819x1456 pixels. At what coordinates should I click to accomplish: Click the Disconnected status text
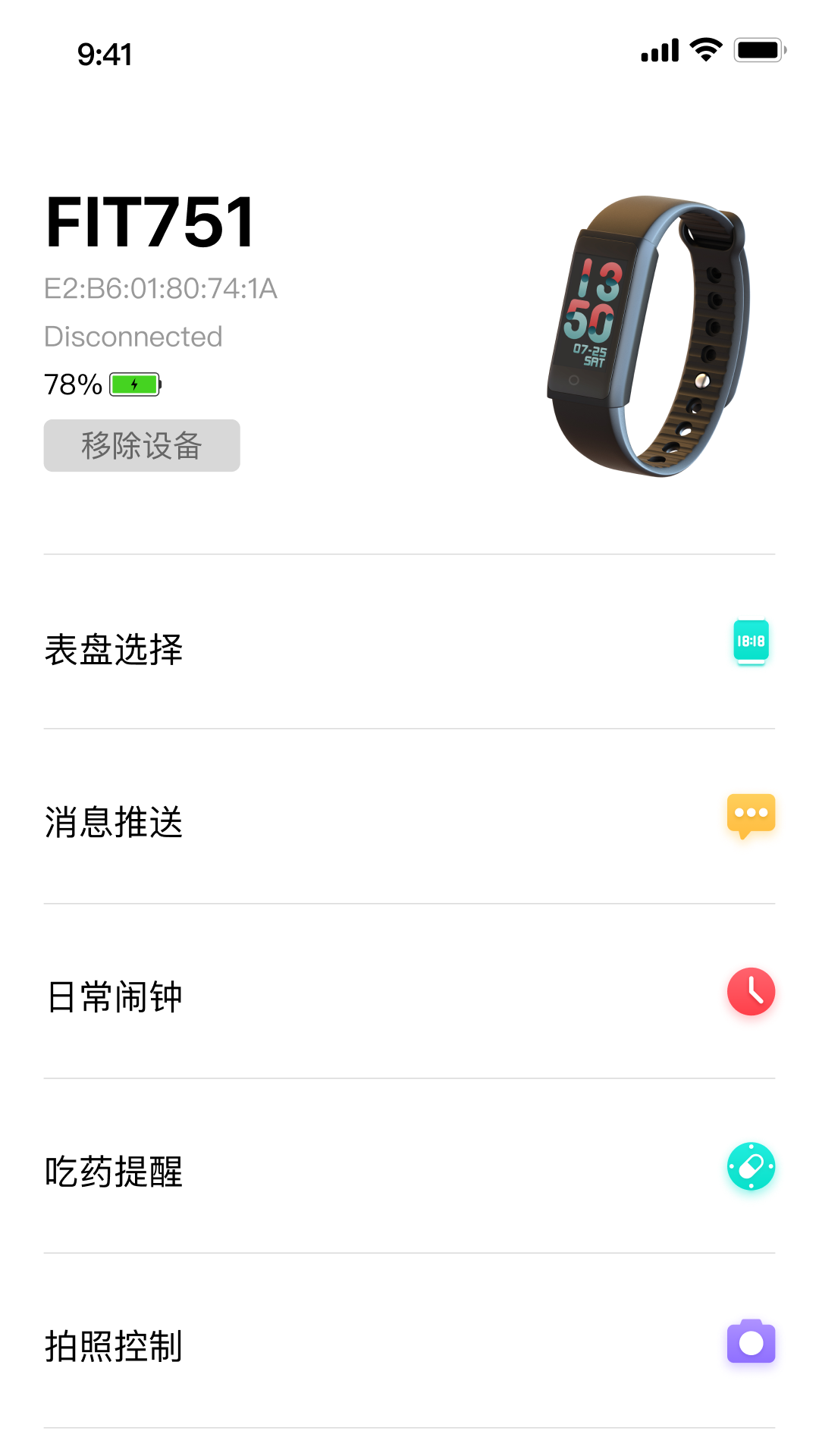[133, 336]
